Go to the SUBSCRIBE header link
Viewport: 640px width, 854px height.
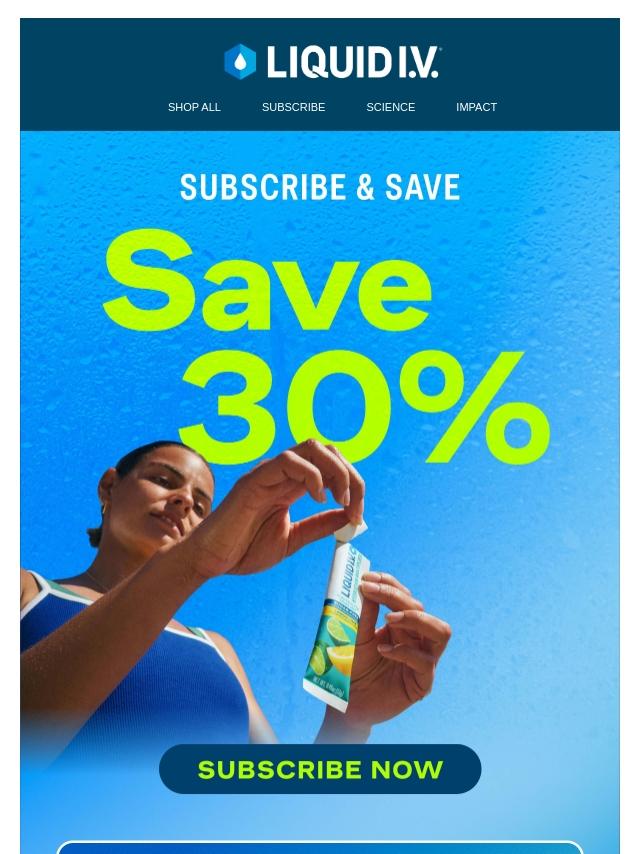[x=293, y=107]
